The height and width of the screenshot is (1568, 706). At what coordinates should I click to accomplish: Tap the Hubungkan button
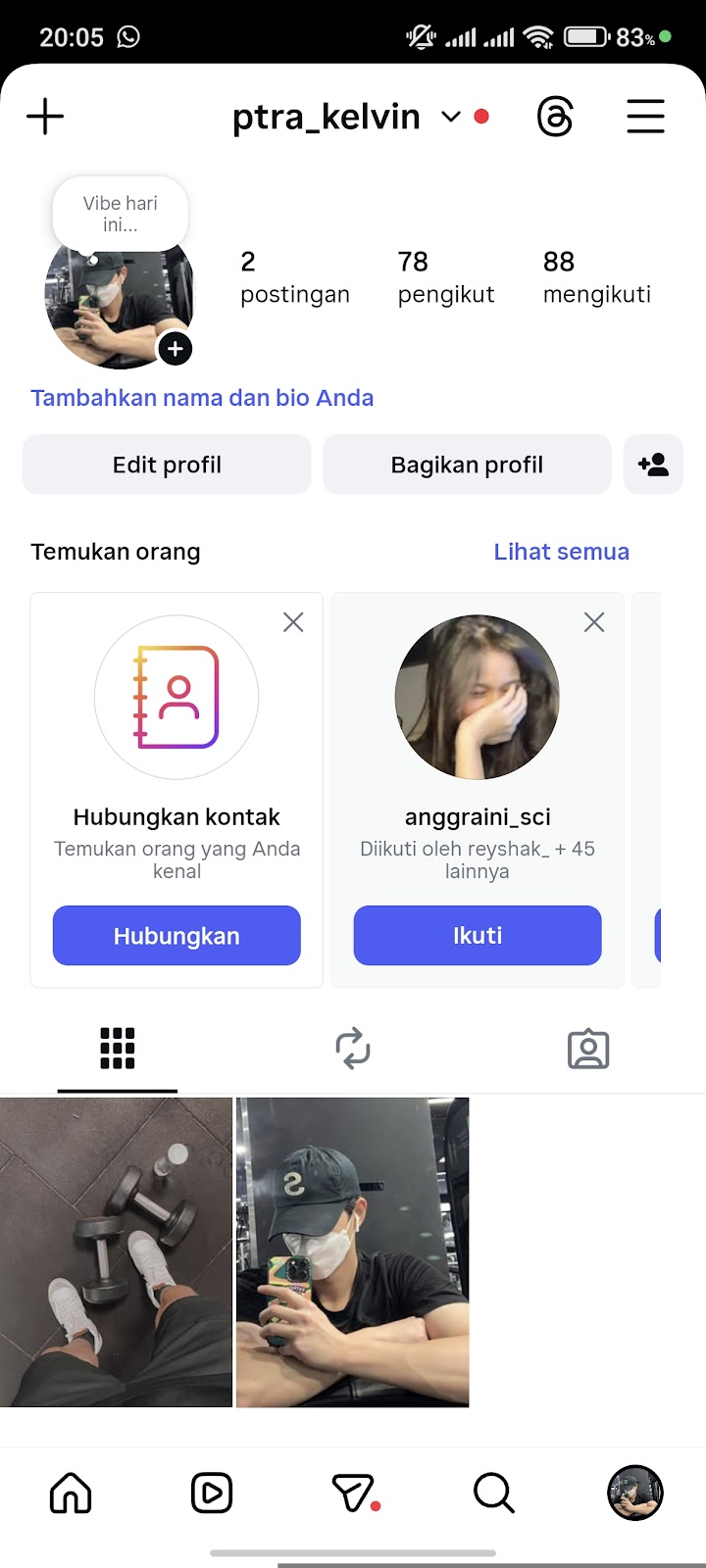(176, 936)
